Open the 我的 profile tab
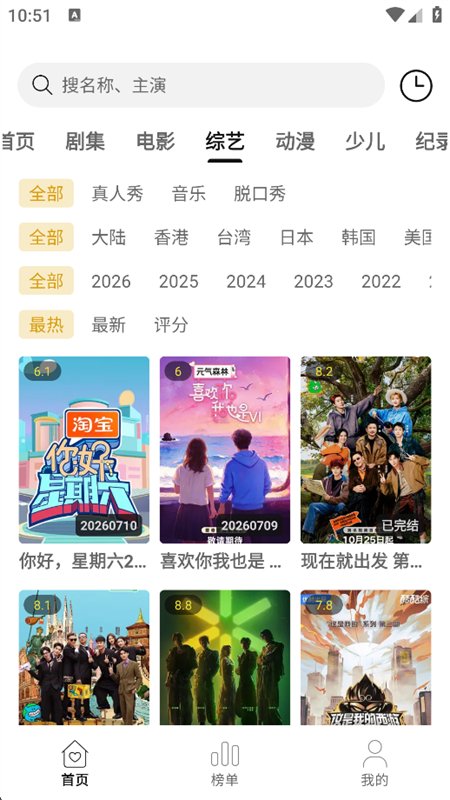 pyautogui.click(x=374, y=763)
